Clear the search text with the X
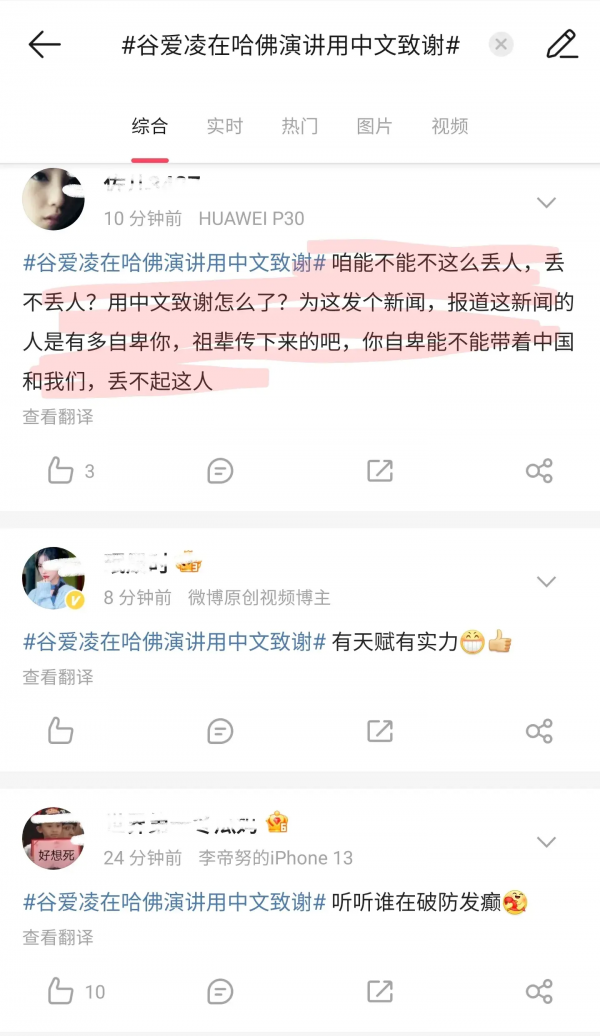600x1036 pixels. point(501,45)
